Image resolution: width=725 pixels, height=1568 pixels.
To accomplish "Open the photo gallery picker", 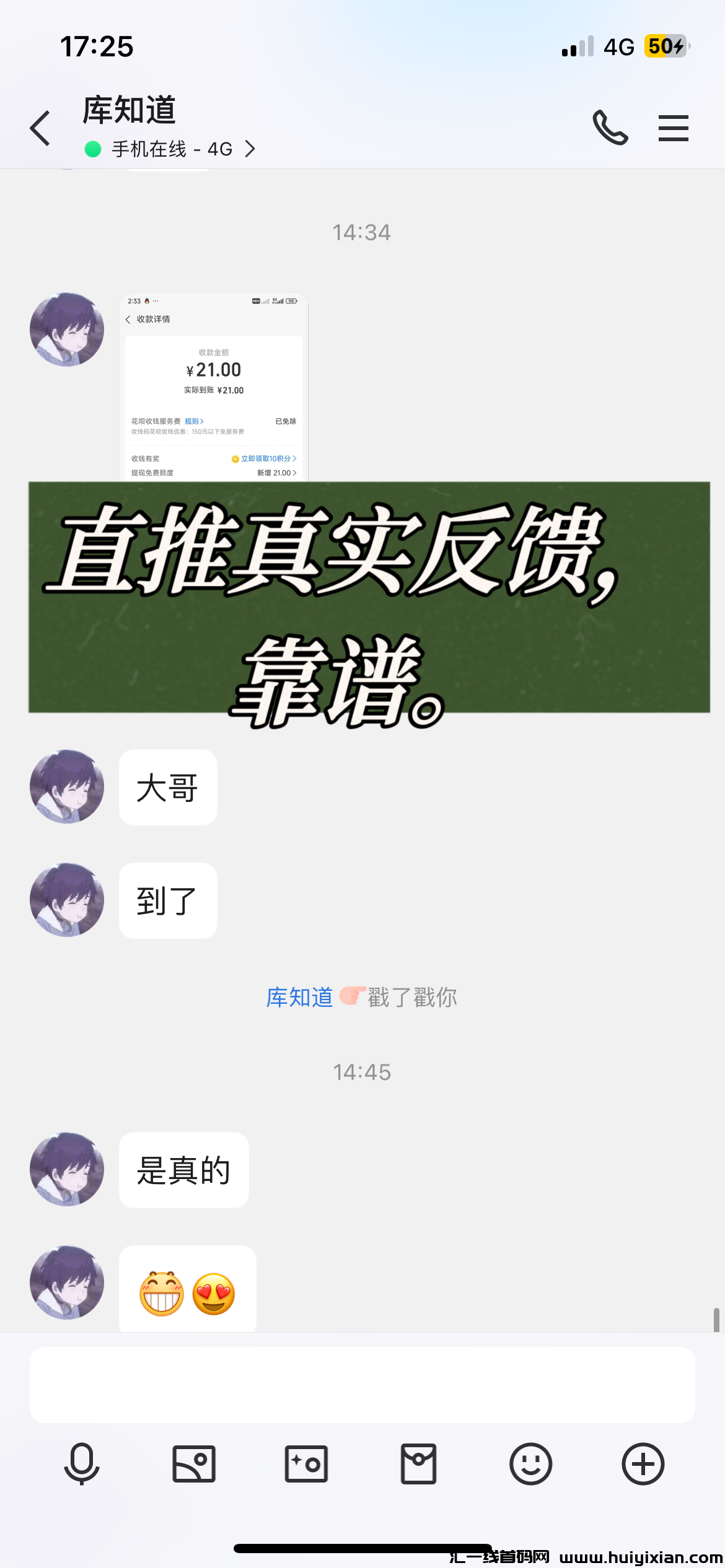I will pos(194,1464).
